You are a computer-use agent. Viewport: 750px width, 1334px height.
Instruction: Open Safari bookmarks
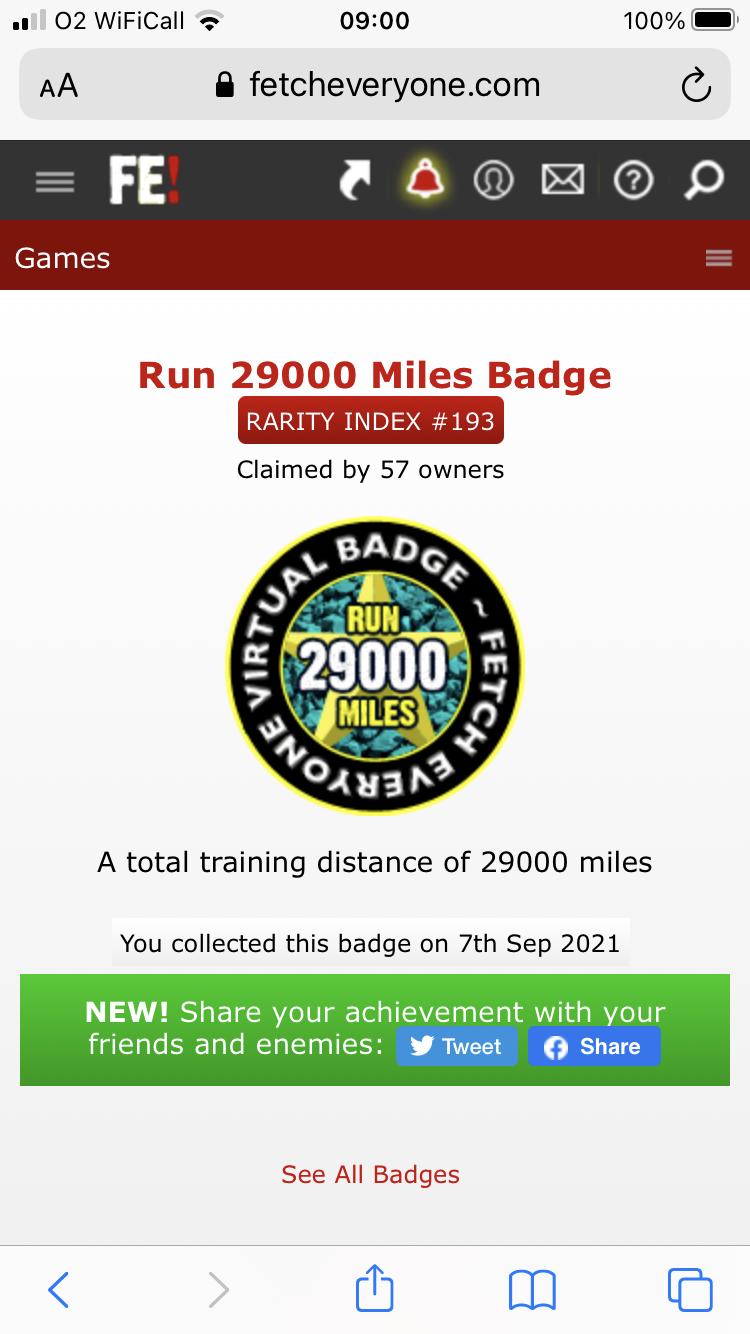click(532, 1289)
